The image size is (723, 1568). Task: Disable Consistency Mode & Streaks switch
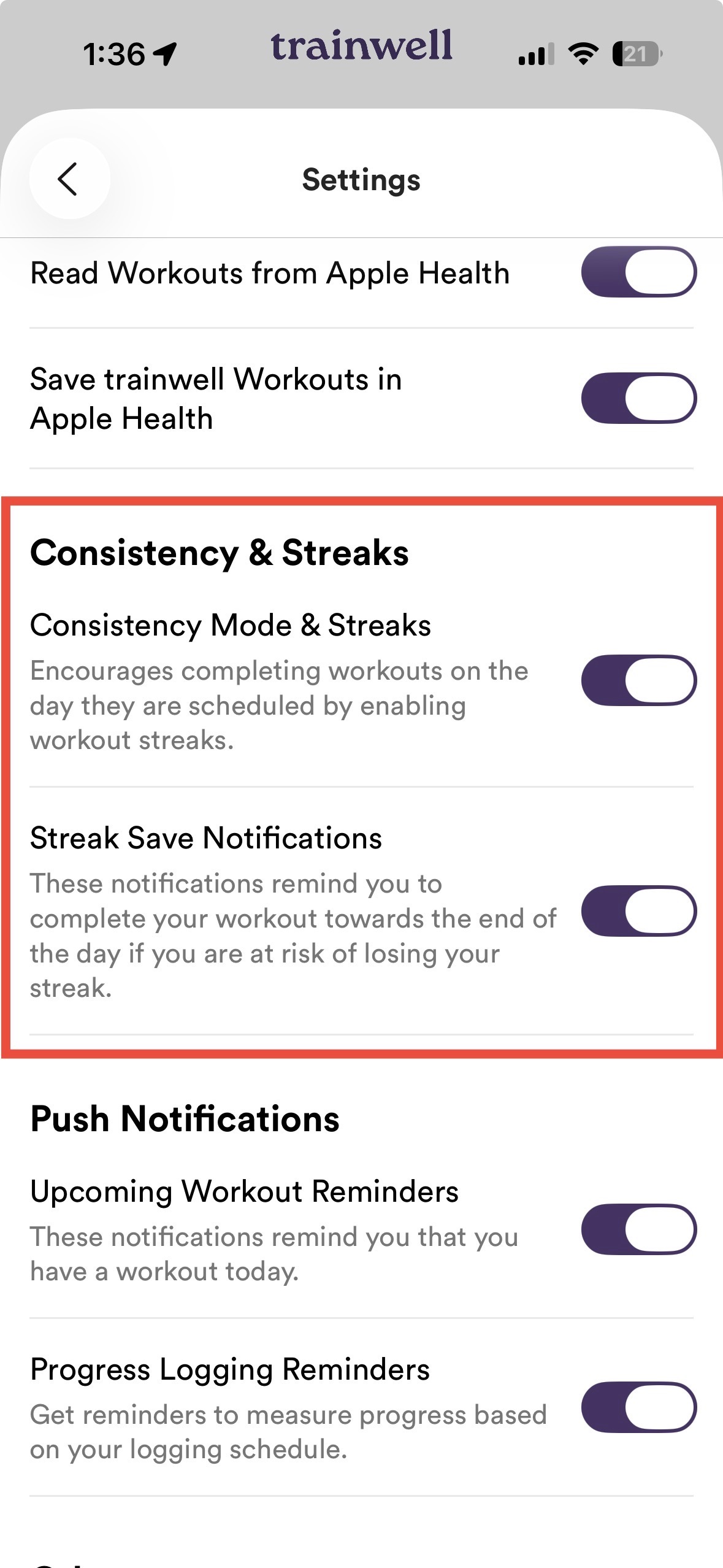(x=638, y=680)
